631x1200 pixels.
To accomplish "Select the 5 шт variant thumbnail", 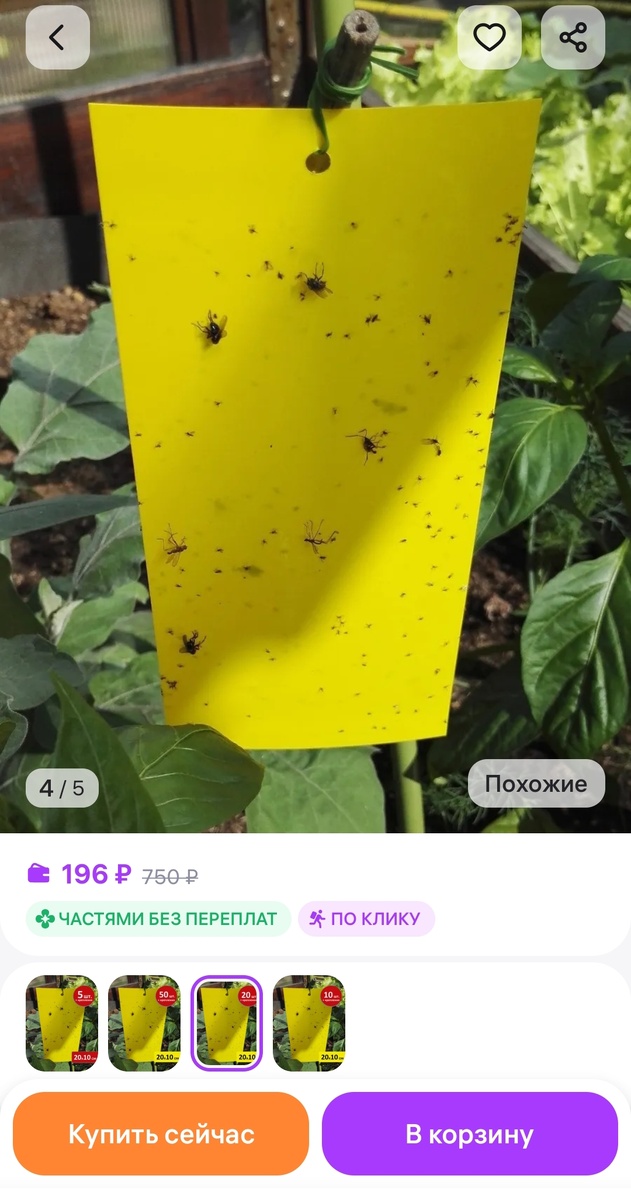I will (62, 1023).
